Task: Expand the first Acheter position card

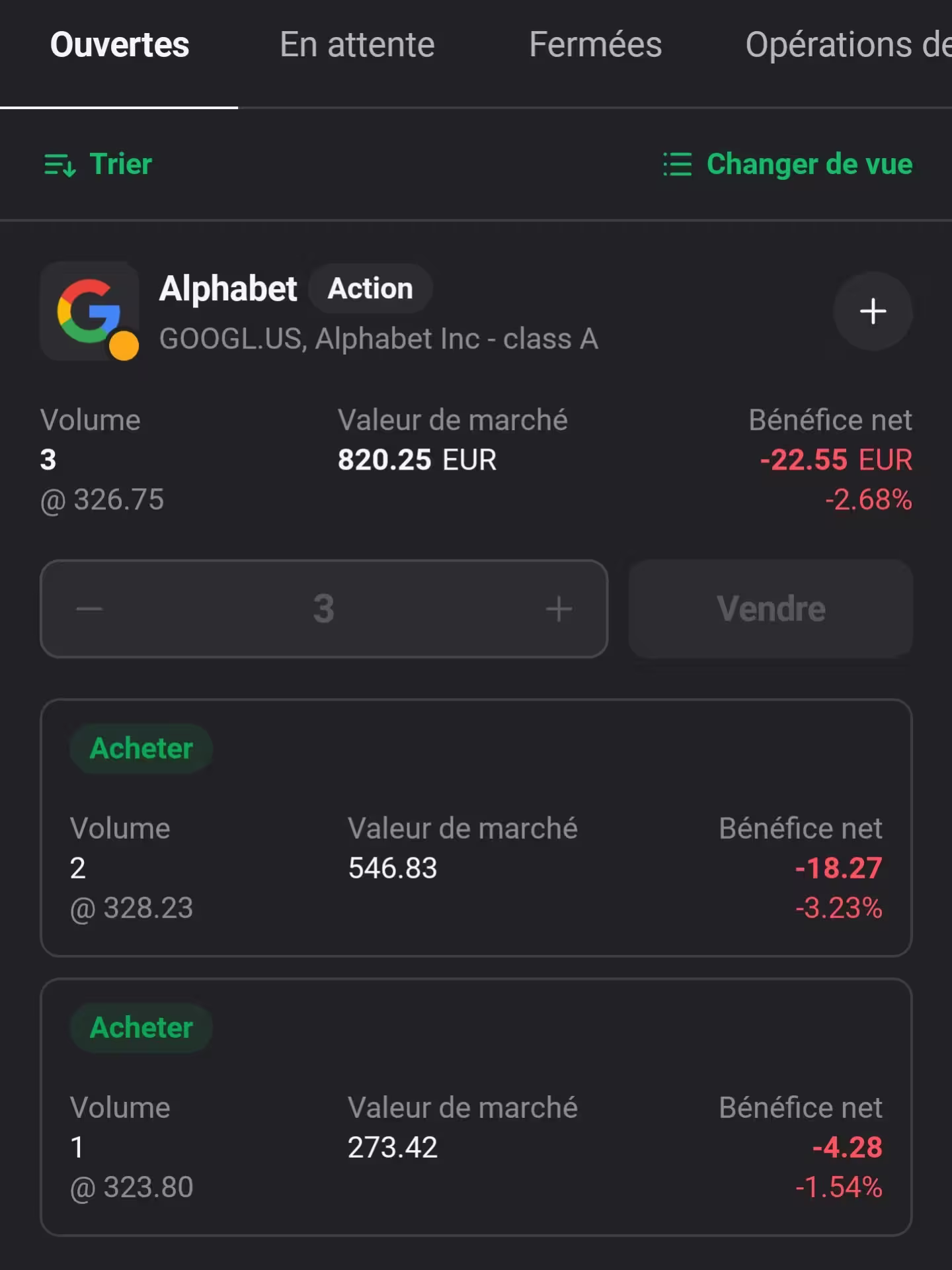Action: coord(476,830)
